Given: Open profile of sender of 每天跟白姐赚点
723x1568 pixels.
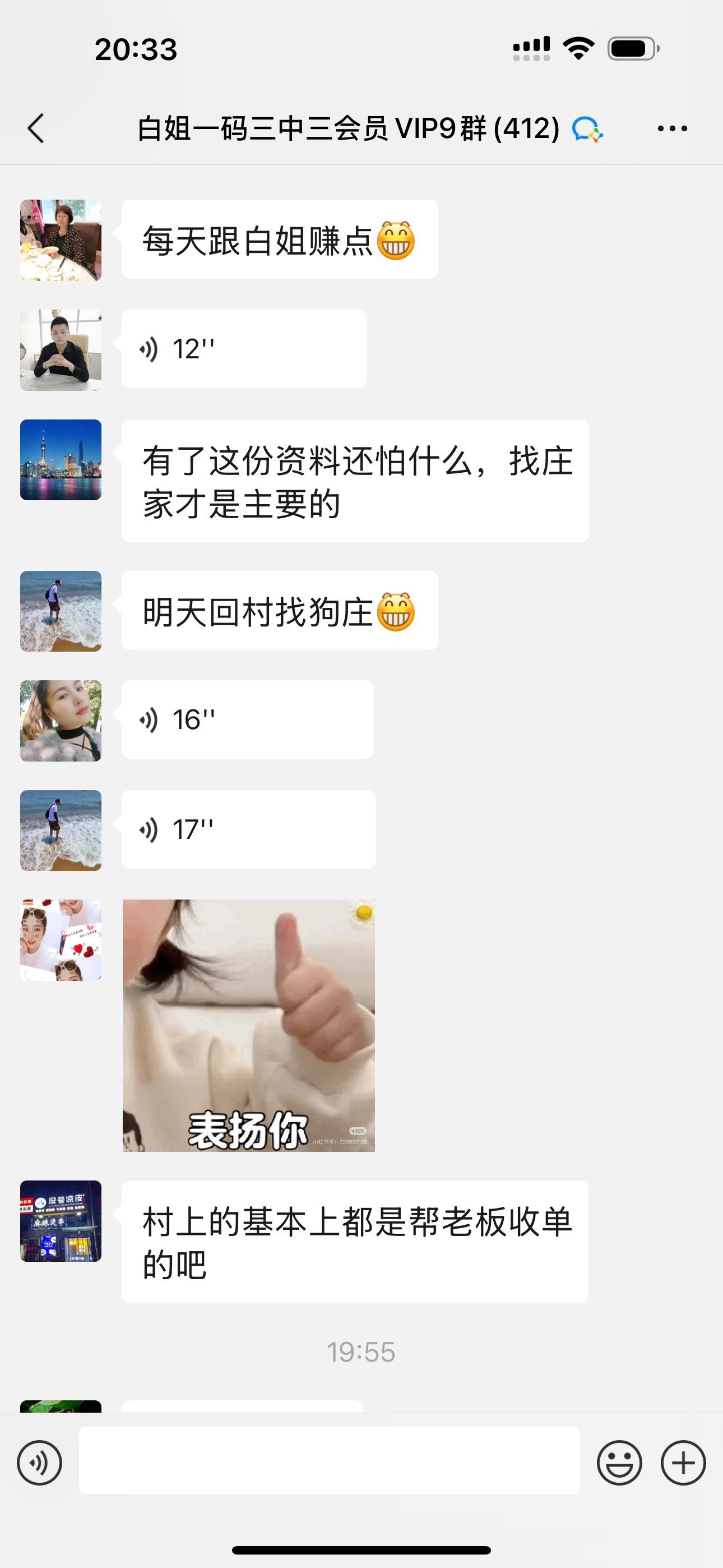Looking at the screenshot, I should tap(61, 241).
